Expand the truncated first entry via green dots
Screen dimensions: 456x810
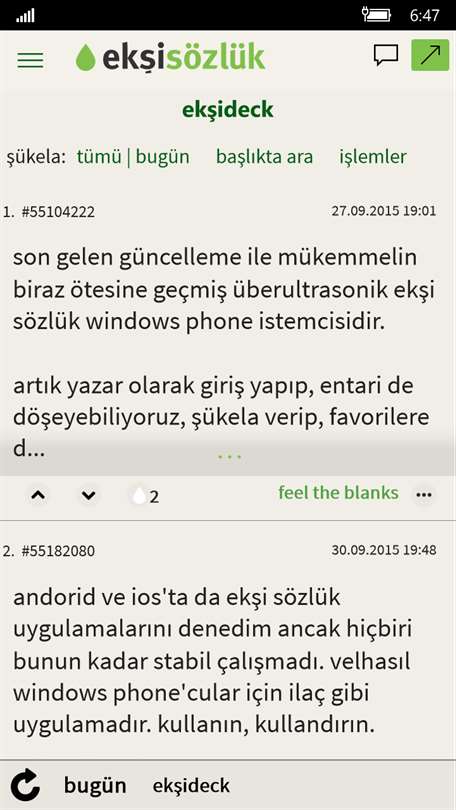pyautogui.click(x=229, y=457)
